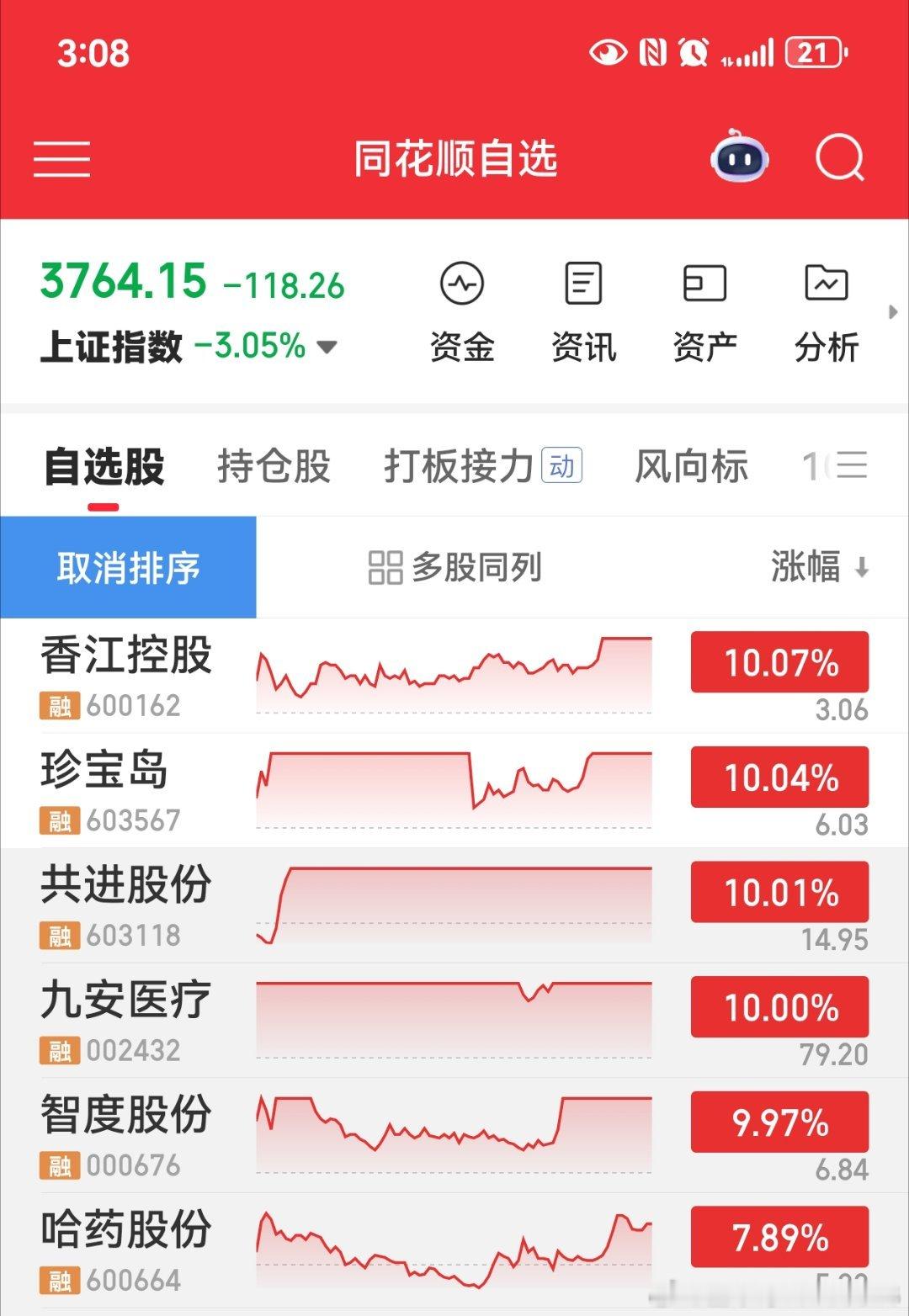Open the 智度股份 stock row
The height and width of the screenshot is (1316, 909).
click(454, 1136)
